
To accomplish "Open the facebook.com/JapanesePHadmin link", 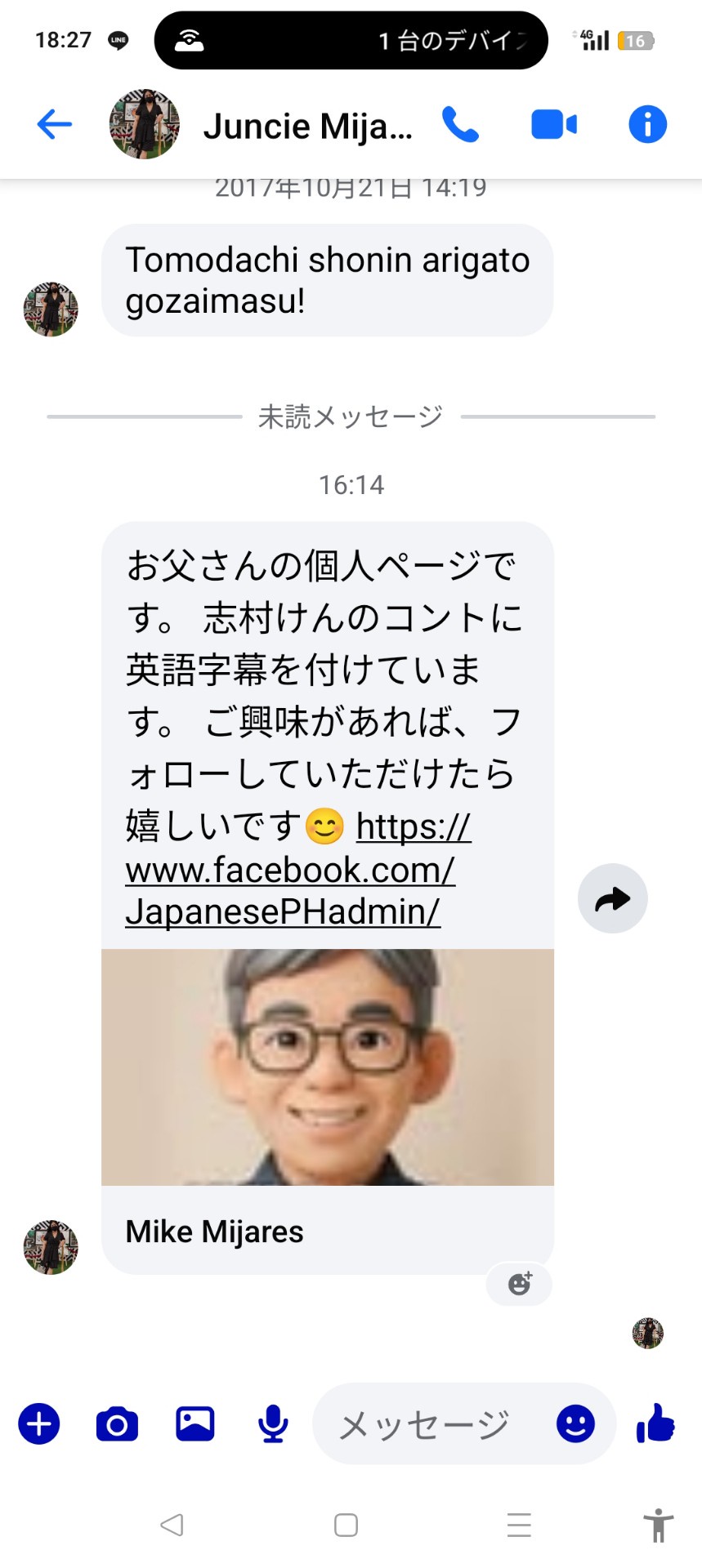I will (290, 871).
